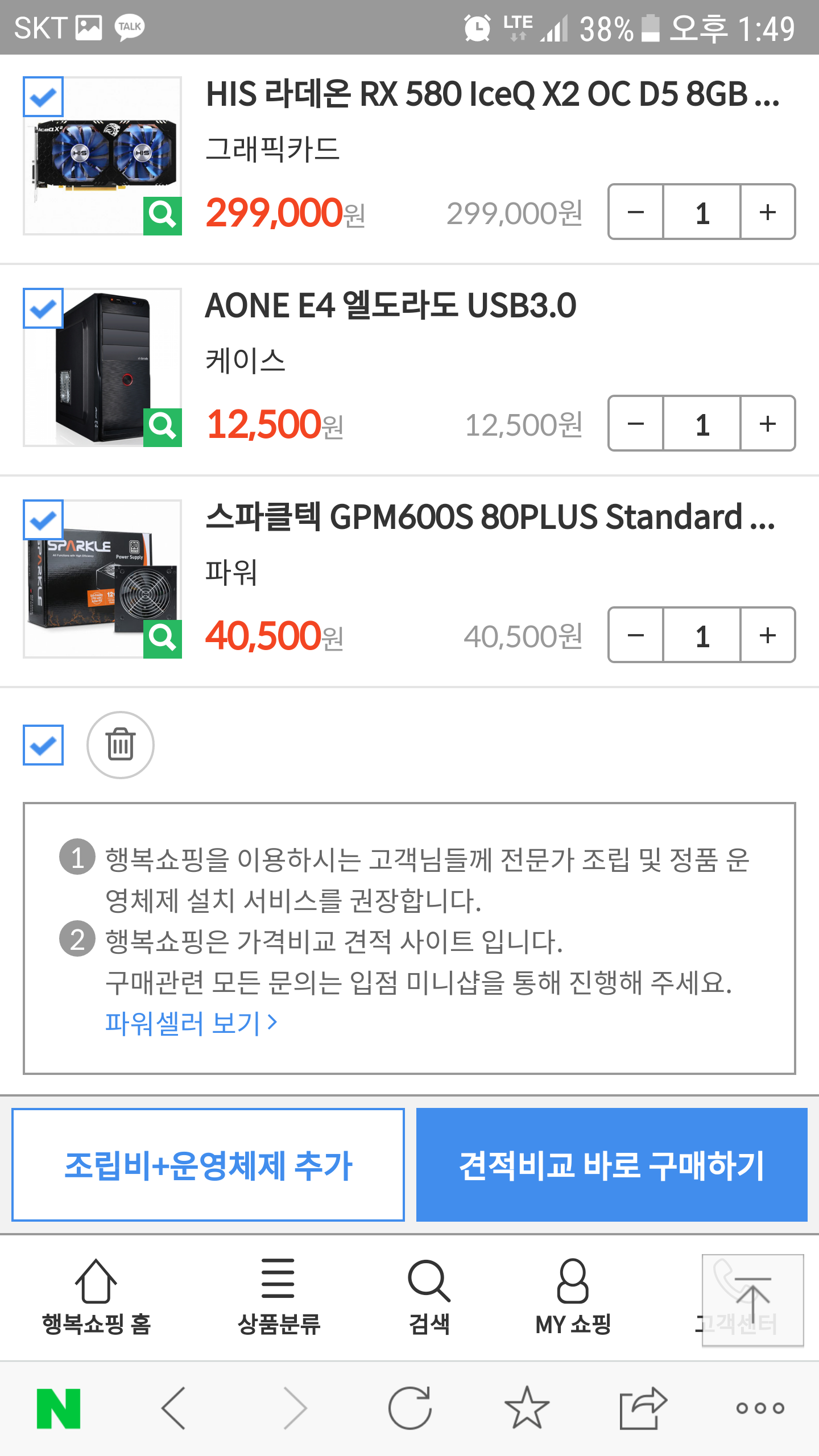
Task: Uncheck the HIS 라데온 RX 580 item checkbox
Action: pos(43,97)
